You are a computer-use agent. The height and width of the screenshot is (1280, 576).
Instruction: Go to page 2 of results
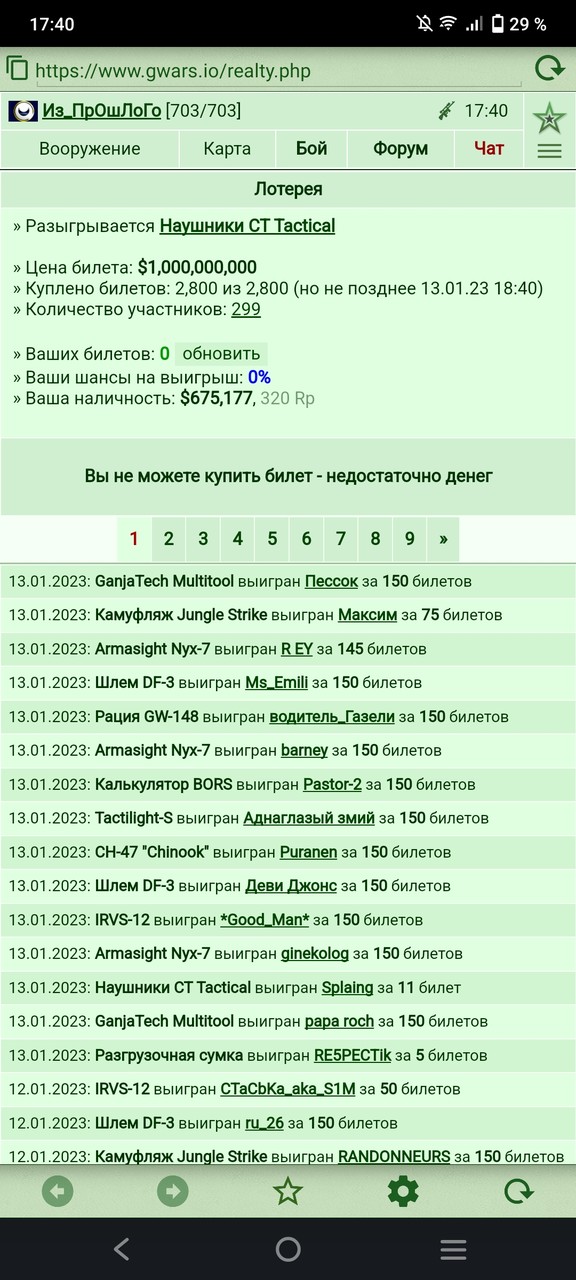click(169, 539)
